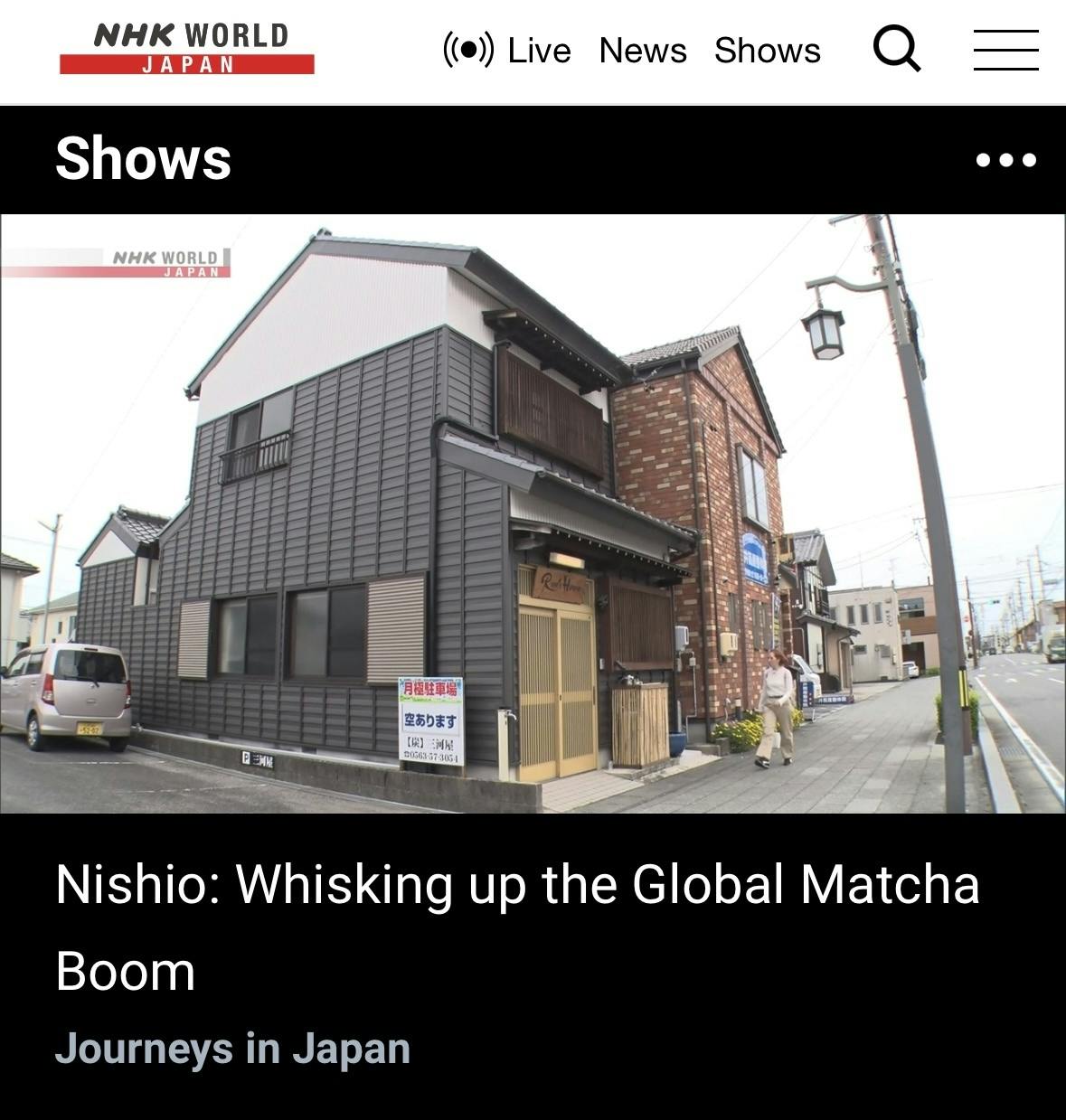Open the search magnifier icon

pos(896,50)
